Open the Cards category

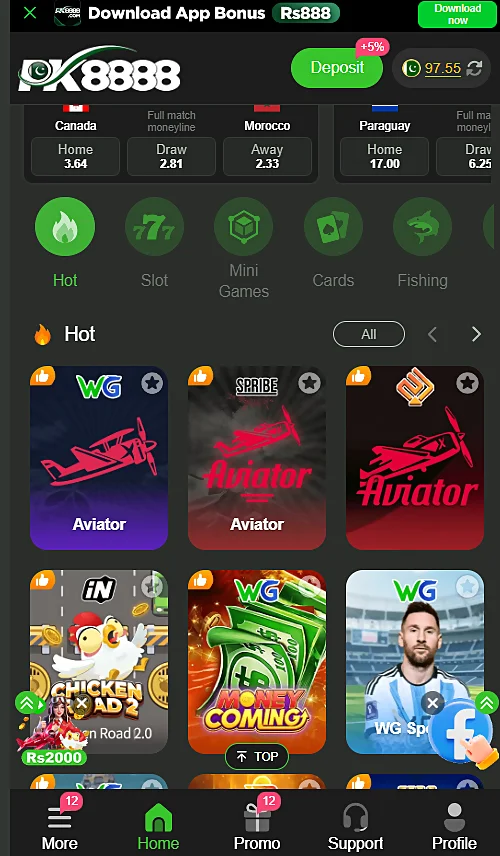(x=333, y=243)
